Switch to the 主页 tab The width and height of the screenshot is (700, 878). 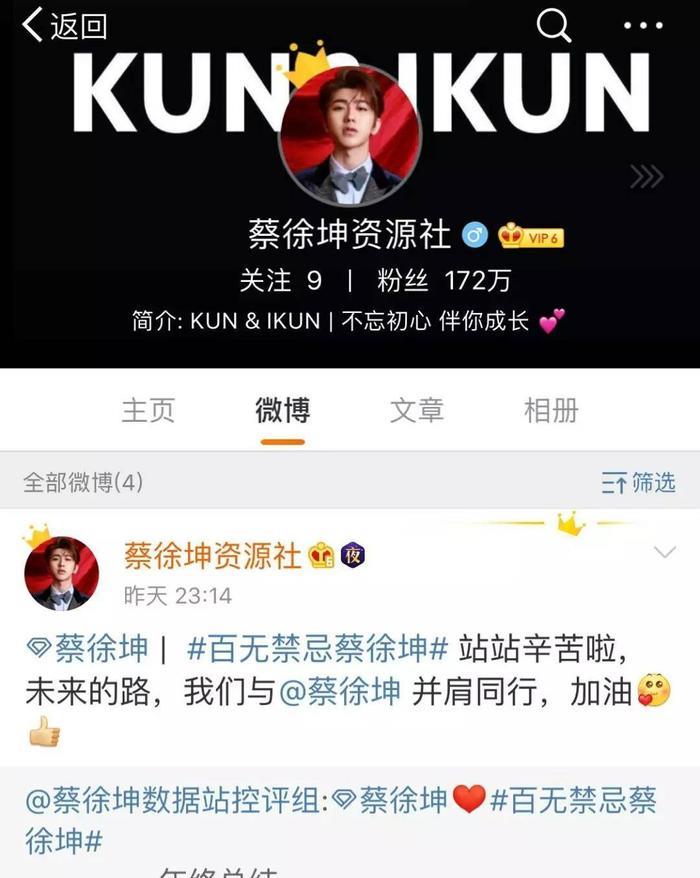pos(148,410)
